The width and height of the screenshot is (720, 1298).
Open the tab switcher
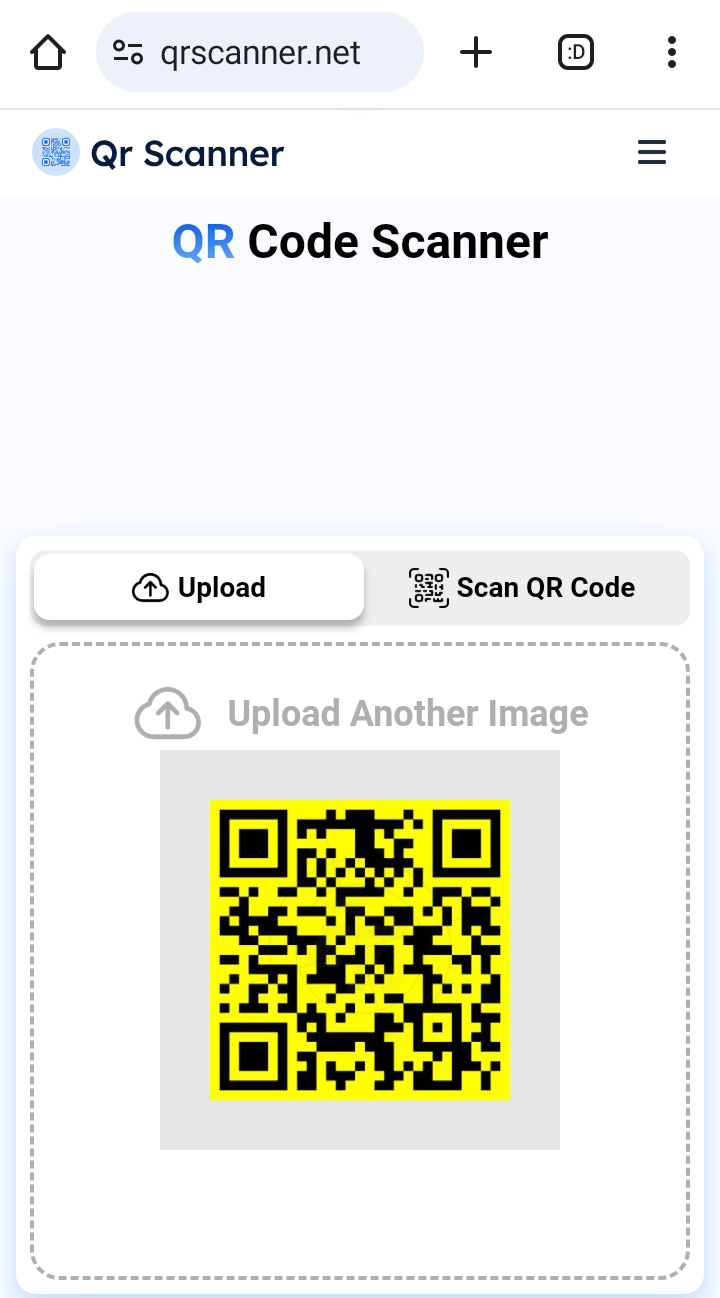(x=576, y=52)
